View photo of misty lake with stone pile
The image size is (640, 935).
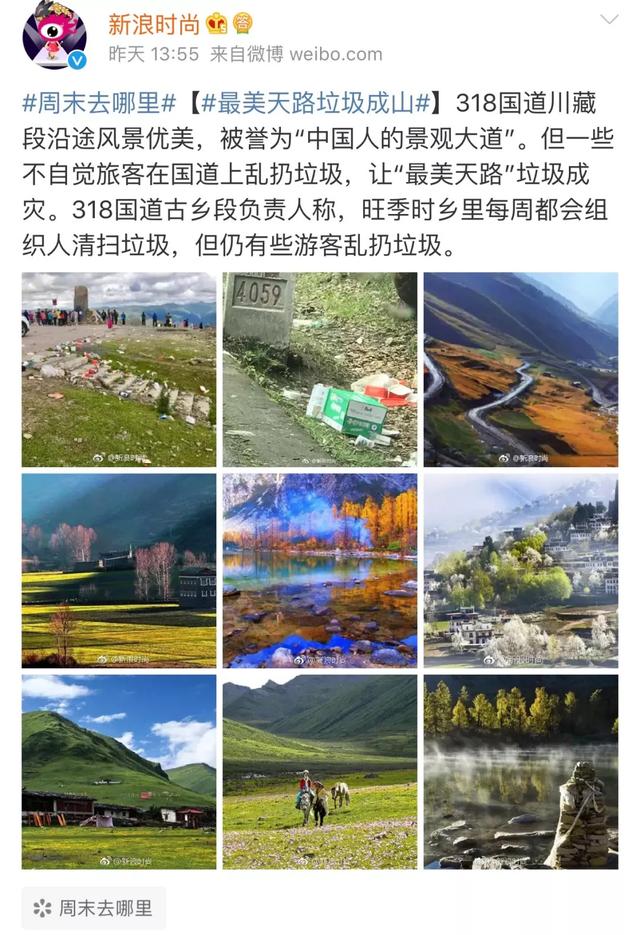click(x=521, y=771)
